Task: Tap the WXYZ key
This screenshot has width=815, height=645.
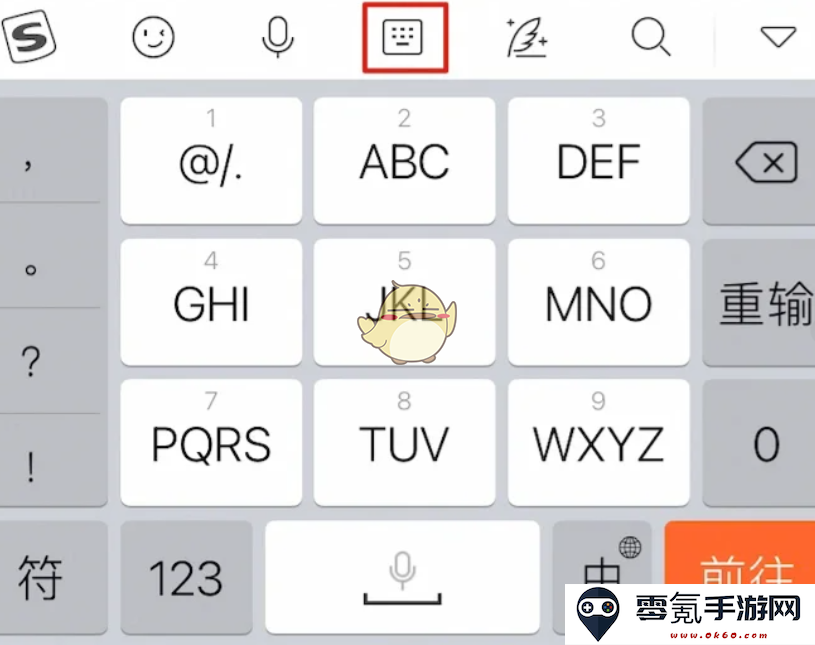Action: [598, 442]
